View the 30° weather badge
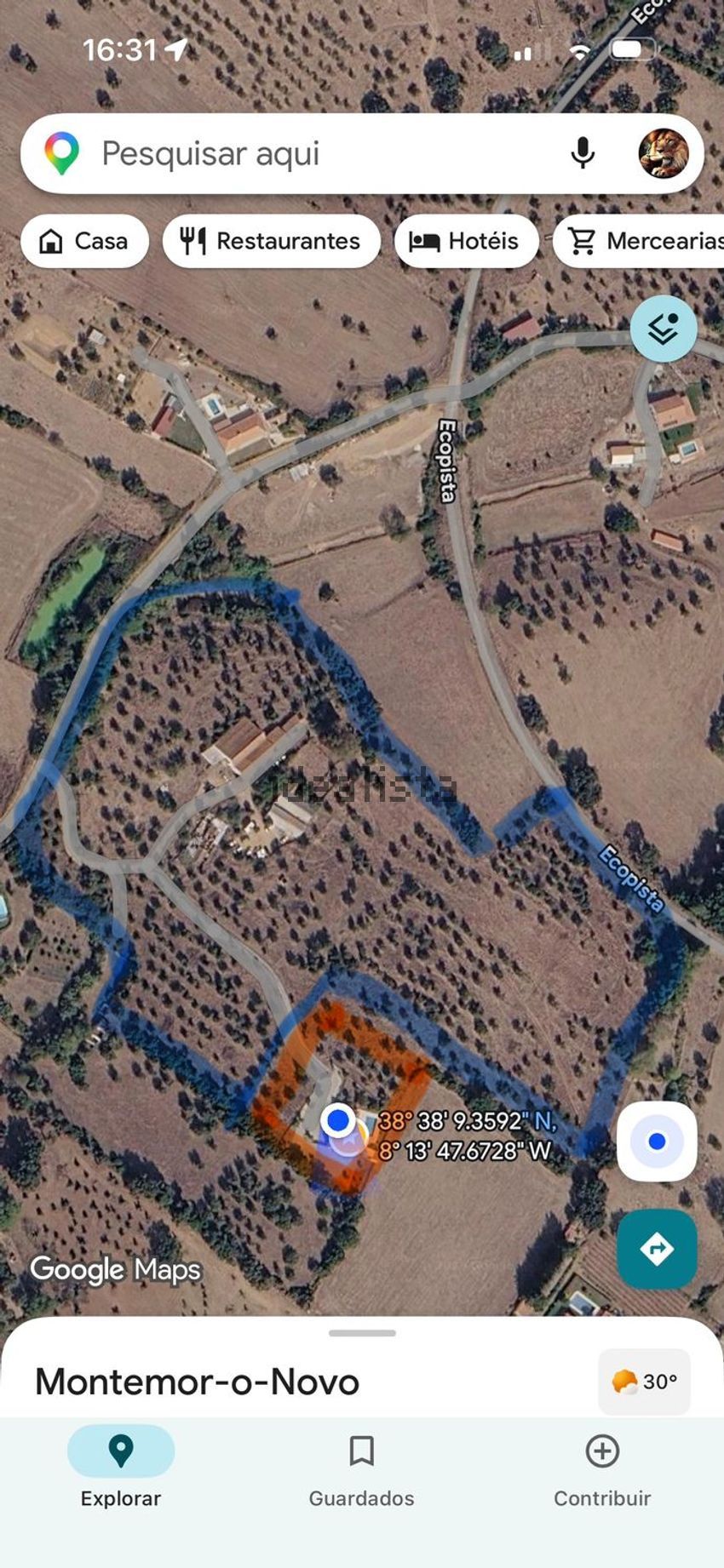724x1568 pixels. [645, 1382]
